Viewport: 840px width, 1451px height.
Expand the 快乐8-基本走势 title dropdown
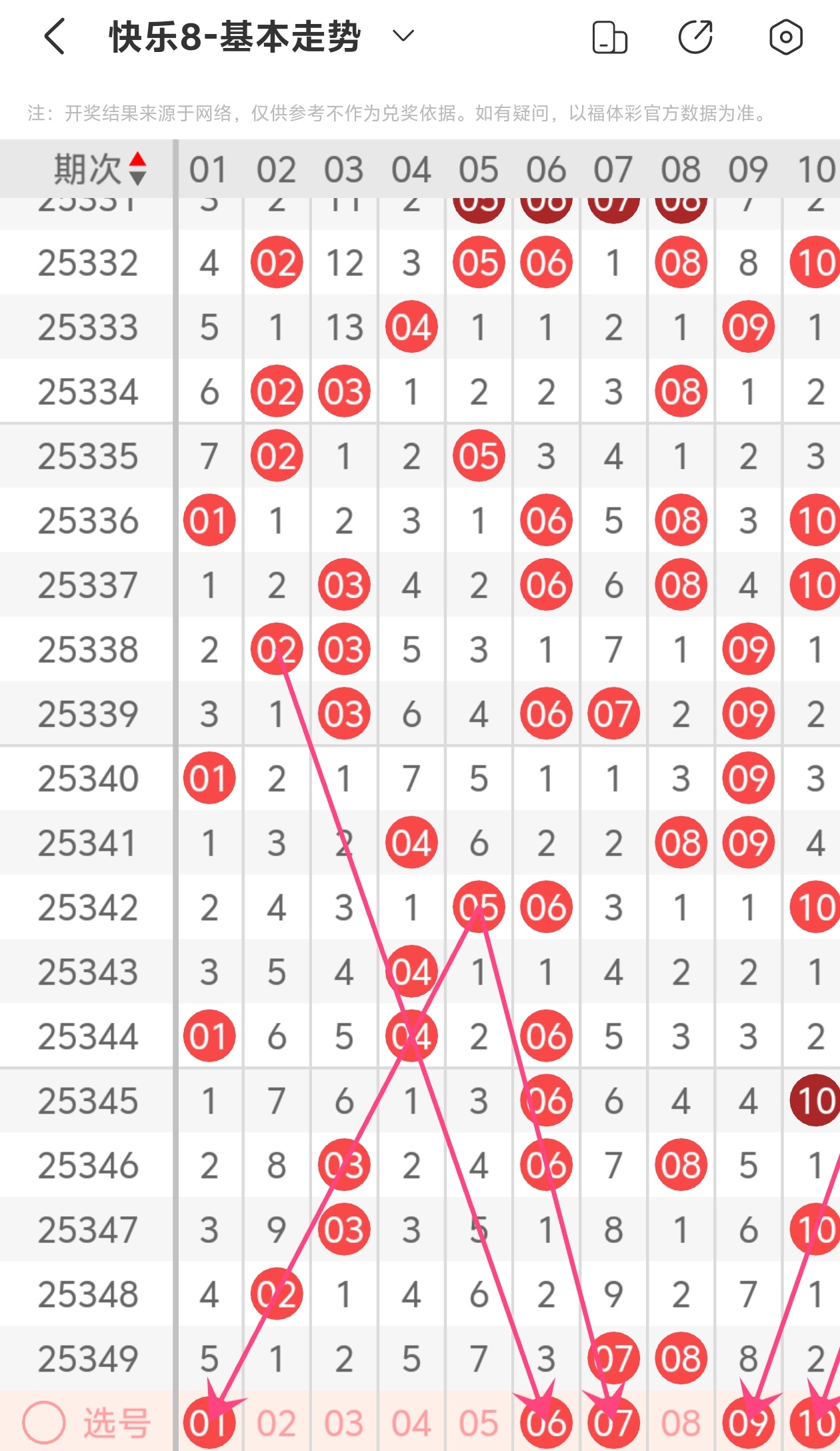click(x=403, y=35)
